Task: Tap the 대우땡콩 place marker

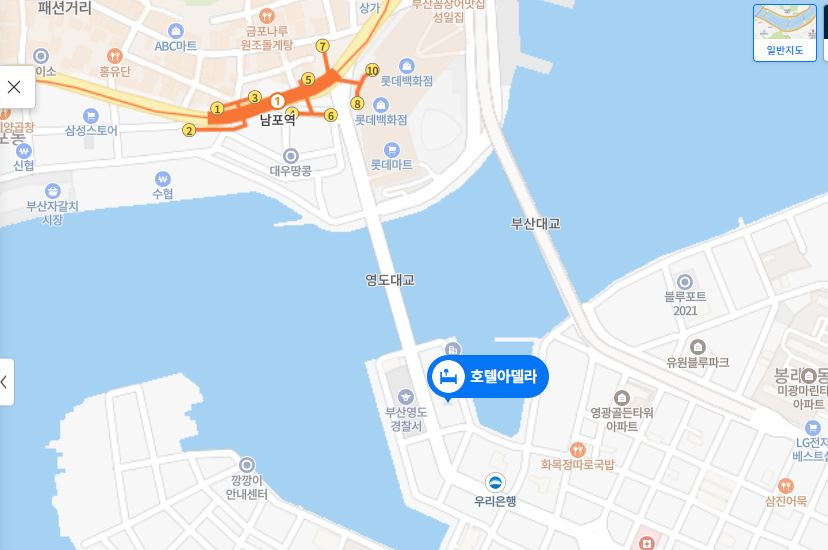Action: 291,155
